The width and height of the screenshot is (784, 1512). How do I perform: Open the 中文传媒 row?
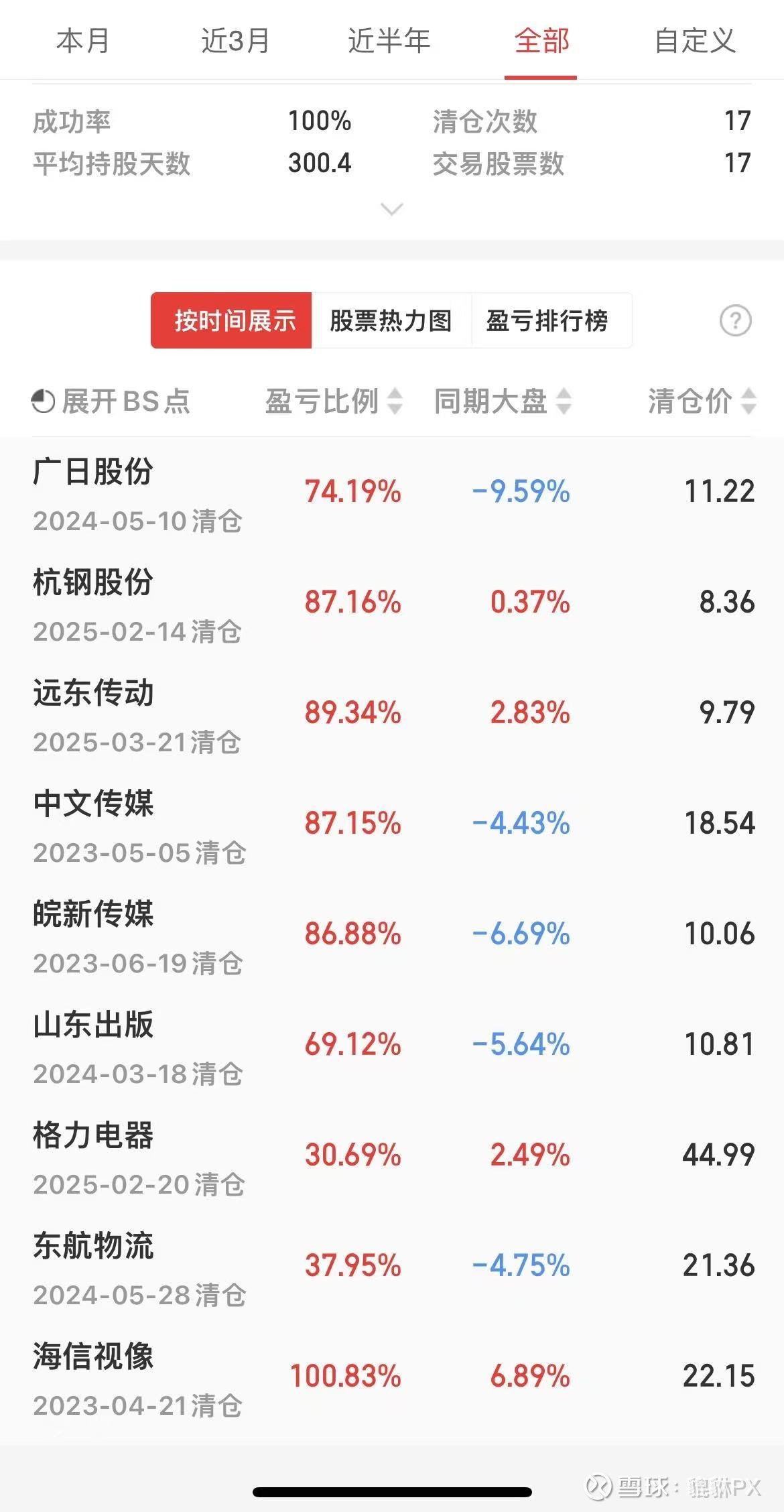point(392,824)
